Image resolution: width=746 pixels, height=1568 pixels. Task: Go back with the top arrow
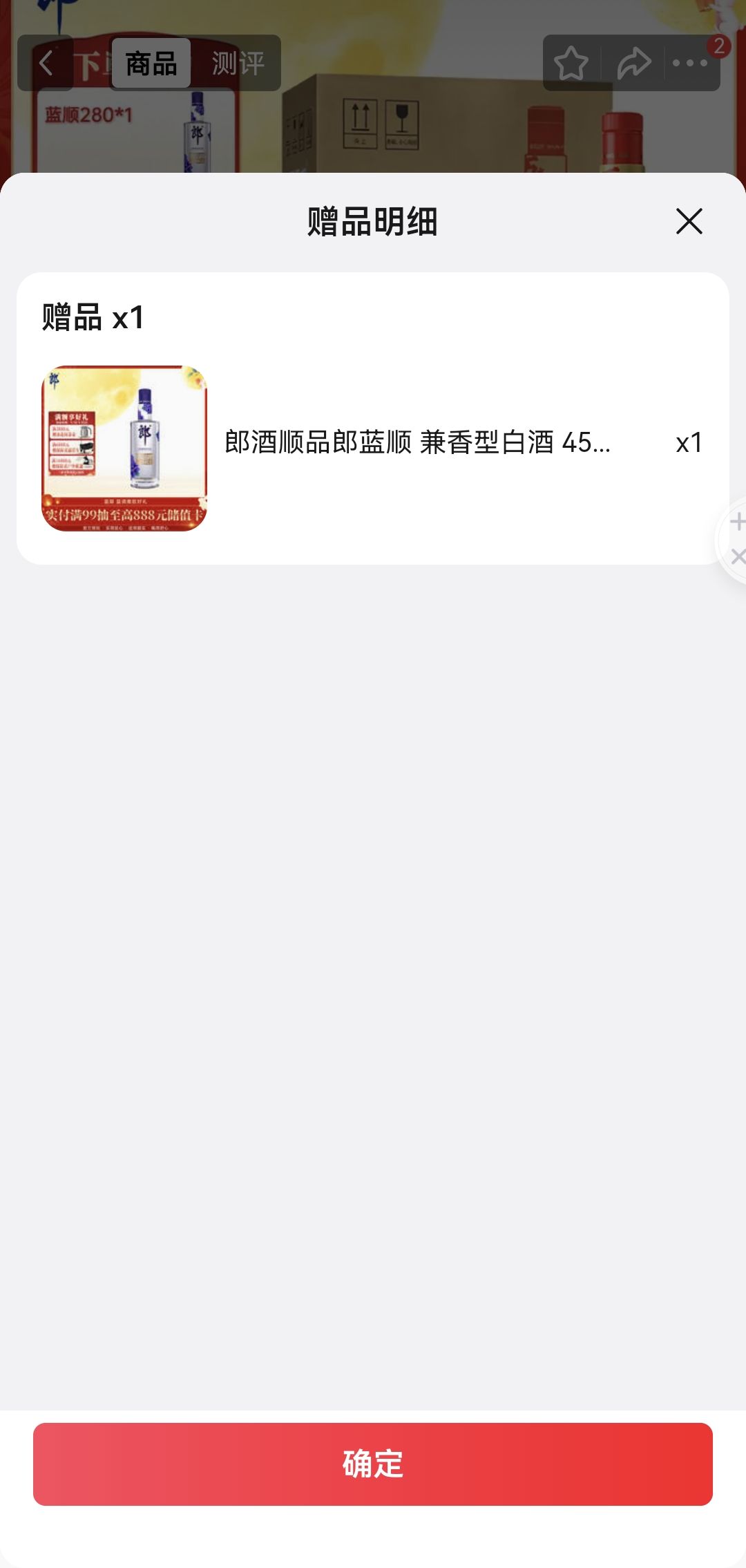(x=46, y=63)
